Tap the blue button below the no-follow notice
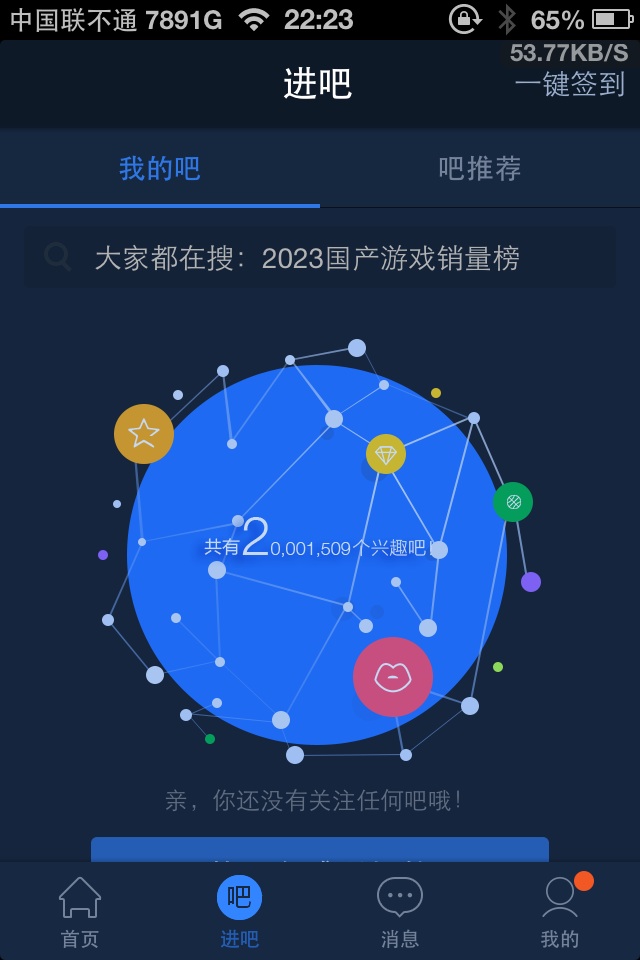This screenshot has width=640, height=960. point(320,850)
